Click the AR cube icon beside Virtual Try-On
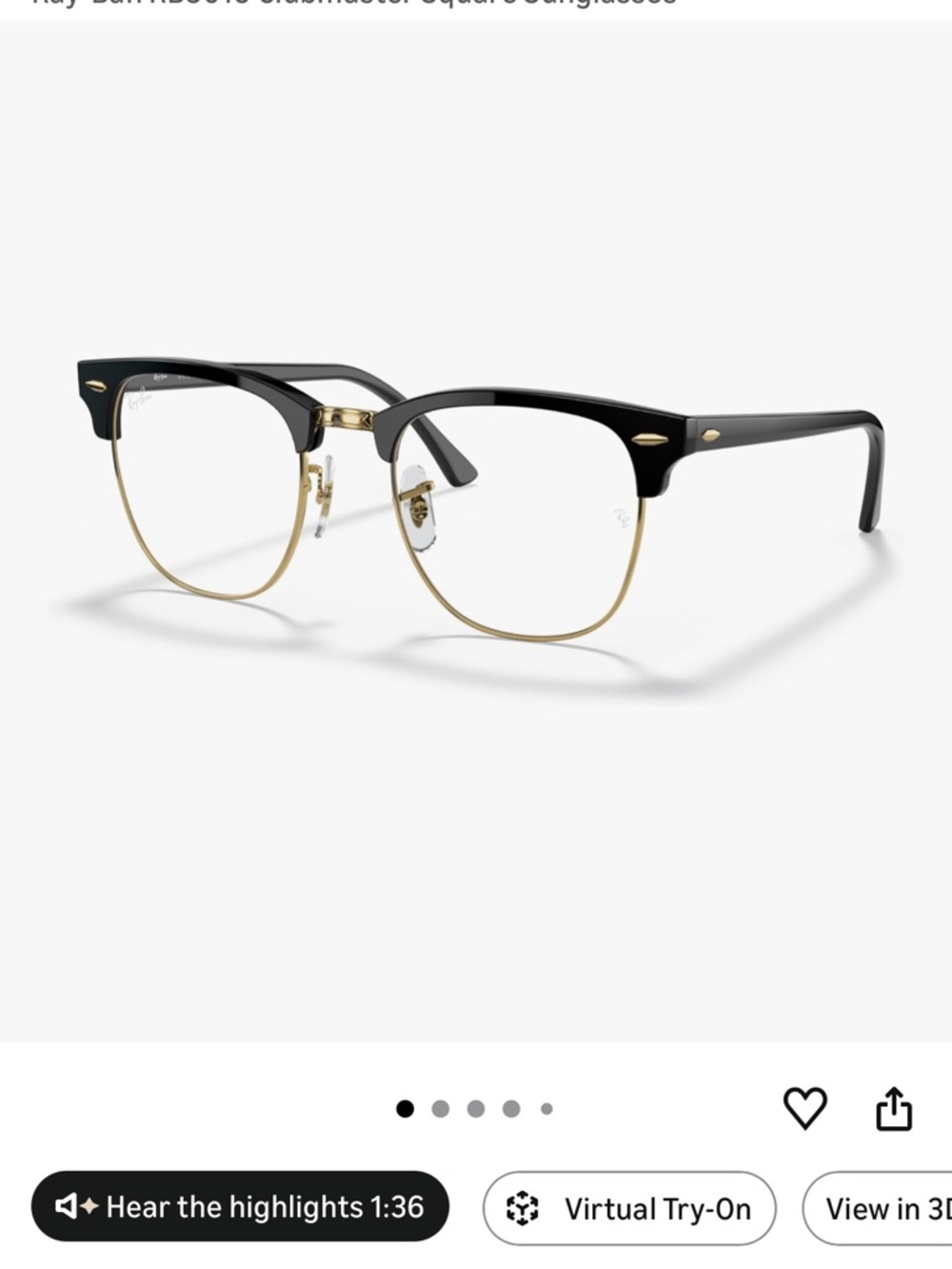Image resolution: width=952 pixels, height=1269 pixels. pyautogui.click(x=522, y=1207)
